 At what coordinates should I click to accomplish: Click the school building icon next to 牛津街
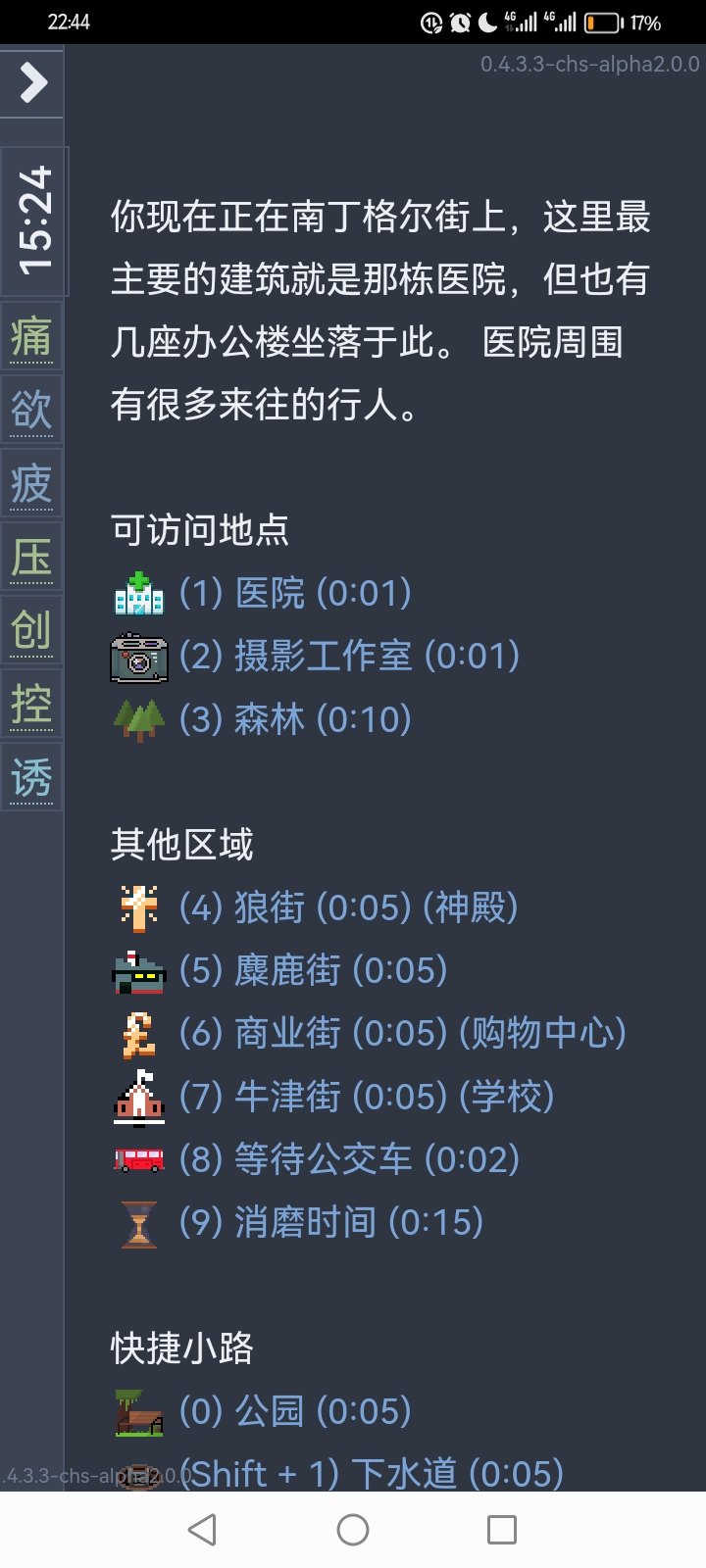coord(140,1097)
